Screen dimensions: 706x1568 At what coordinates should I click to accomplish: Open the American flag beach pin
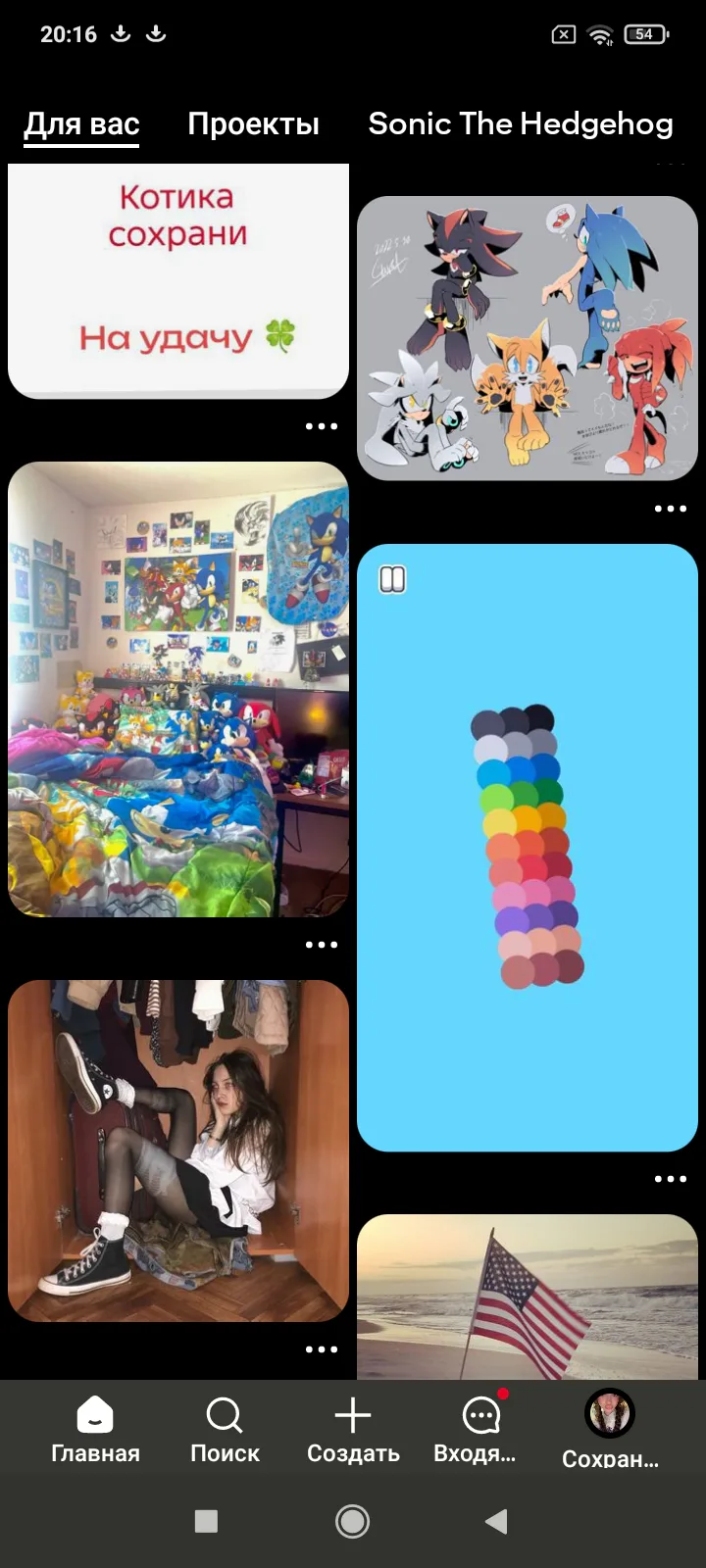pyautogui.click(x=528, y=1297)
